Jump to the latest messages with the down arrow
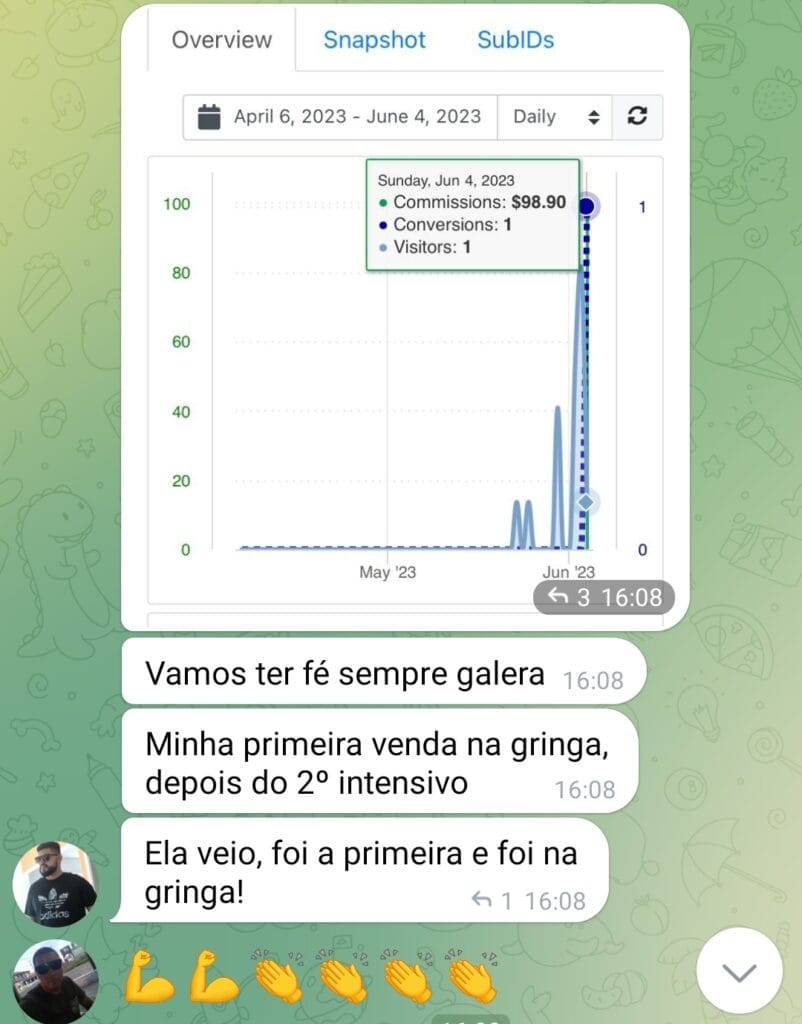The width and height of the screenshot is (802, 1024). [x=739, y=971]
